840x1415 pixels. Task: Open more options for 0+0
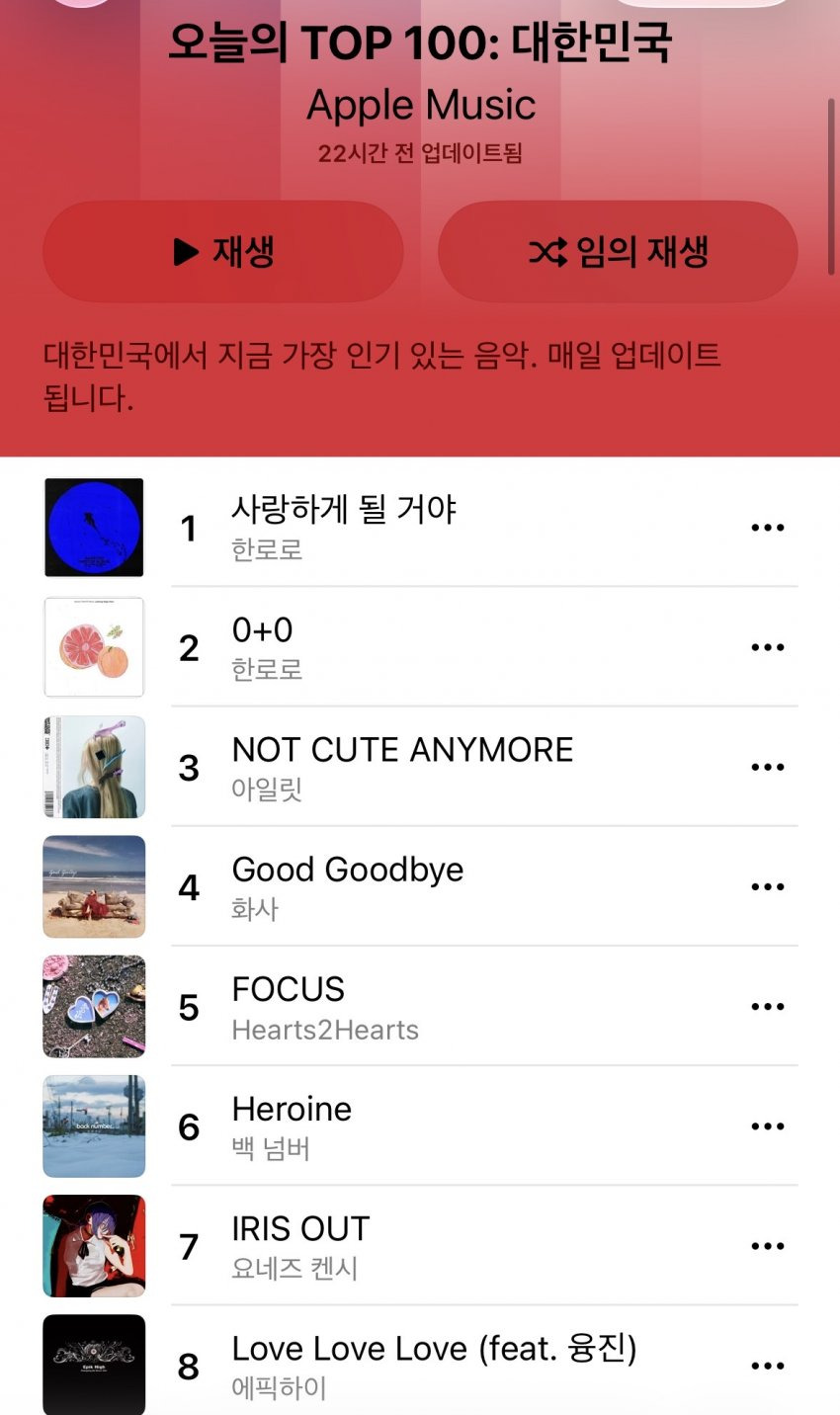(767, 647)
